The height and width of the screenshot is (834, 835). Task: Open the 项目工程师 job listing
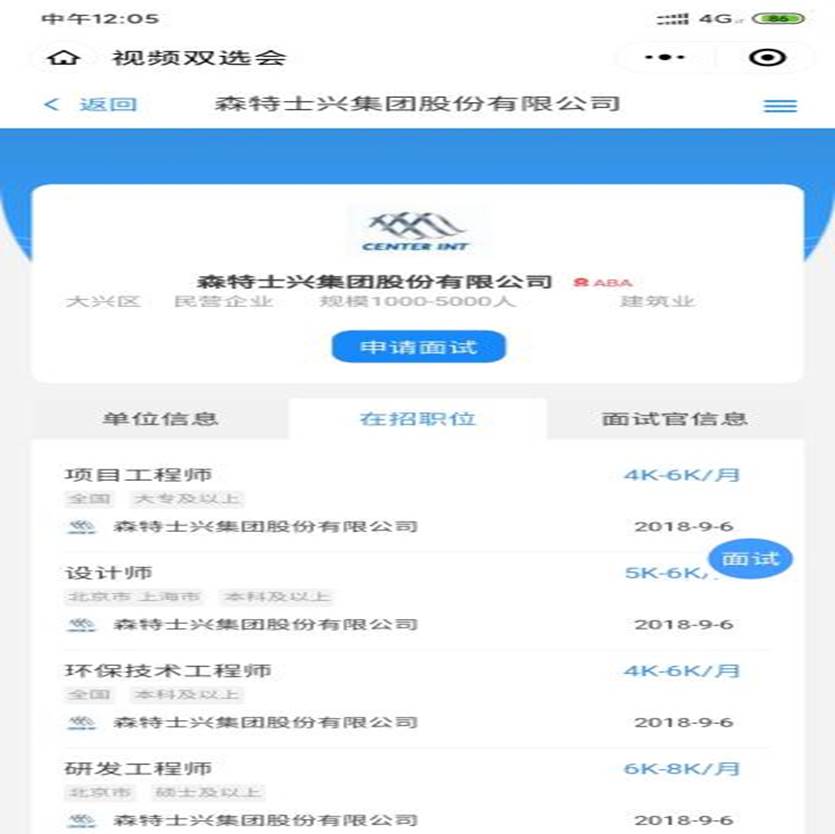[139, 475]
